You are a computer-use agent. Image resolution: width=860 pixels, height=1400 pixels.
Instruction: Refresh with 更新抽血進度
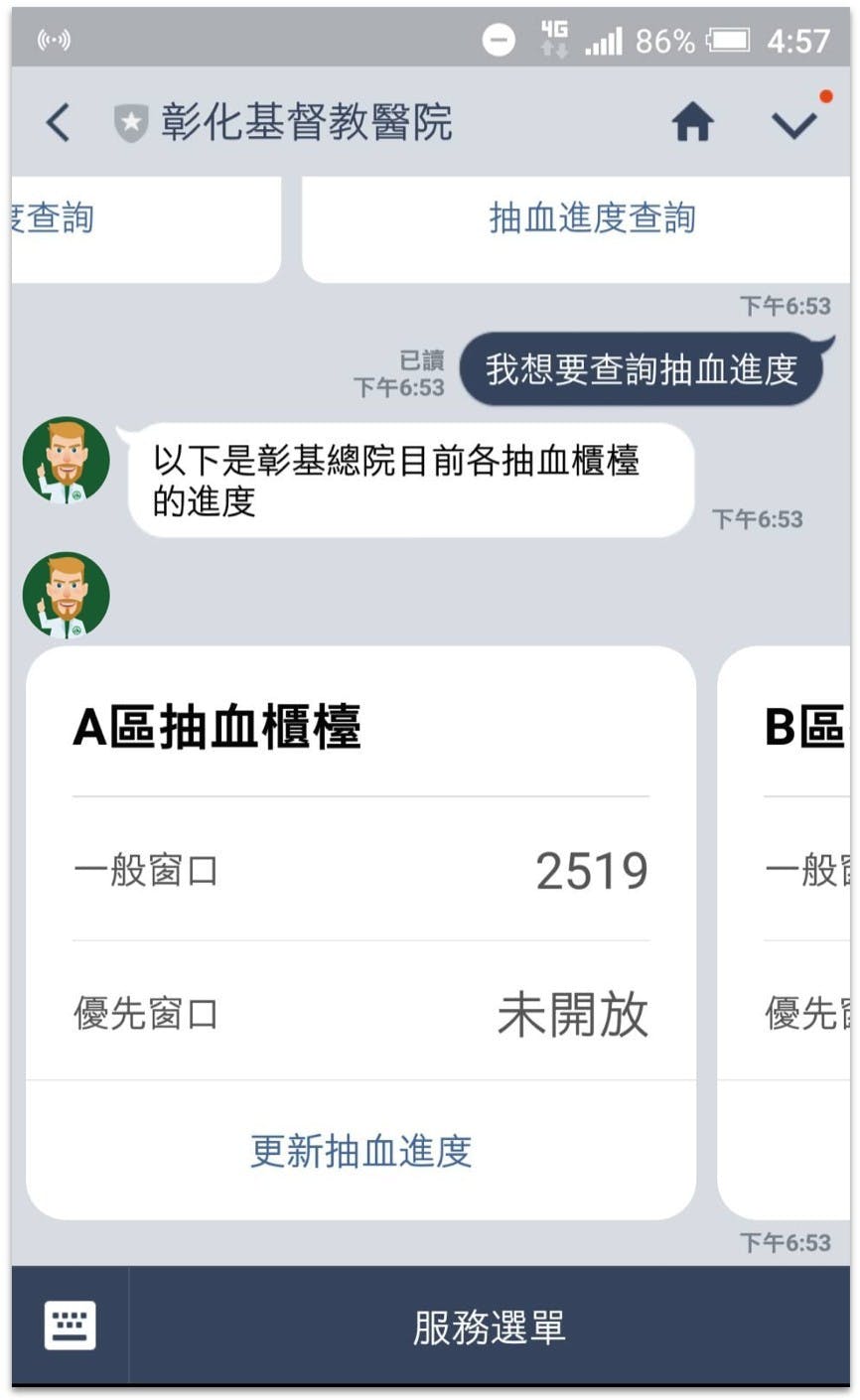pyautogui.click(x=360, y=1151)
